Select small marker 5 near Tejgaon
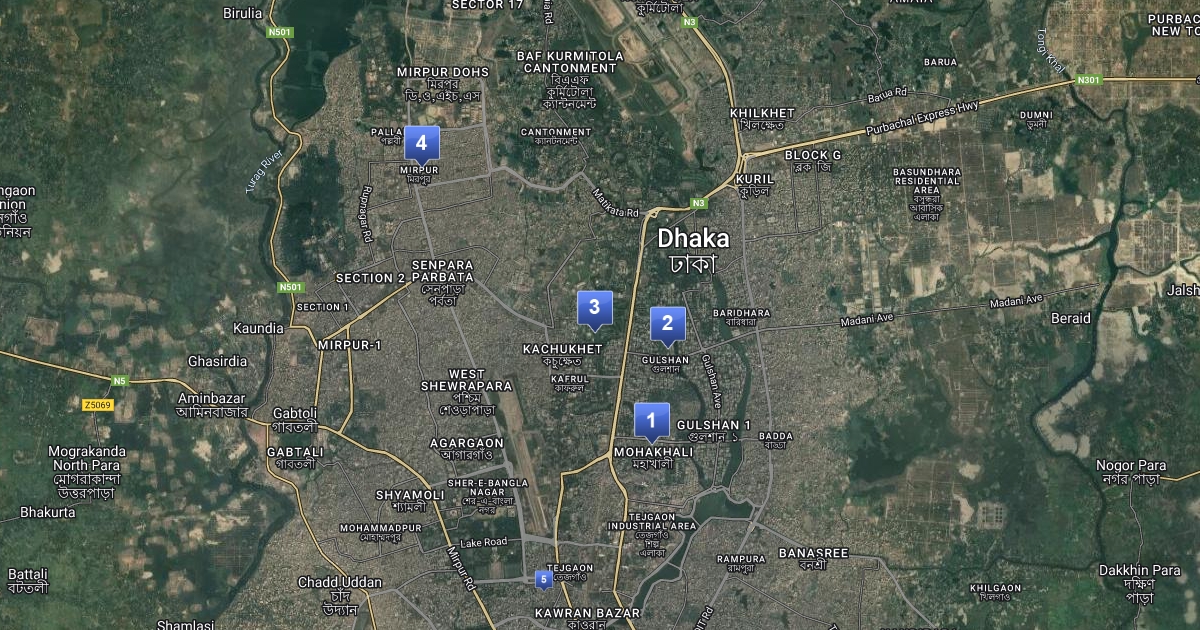The image size is (1200, 630). 543,578
